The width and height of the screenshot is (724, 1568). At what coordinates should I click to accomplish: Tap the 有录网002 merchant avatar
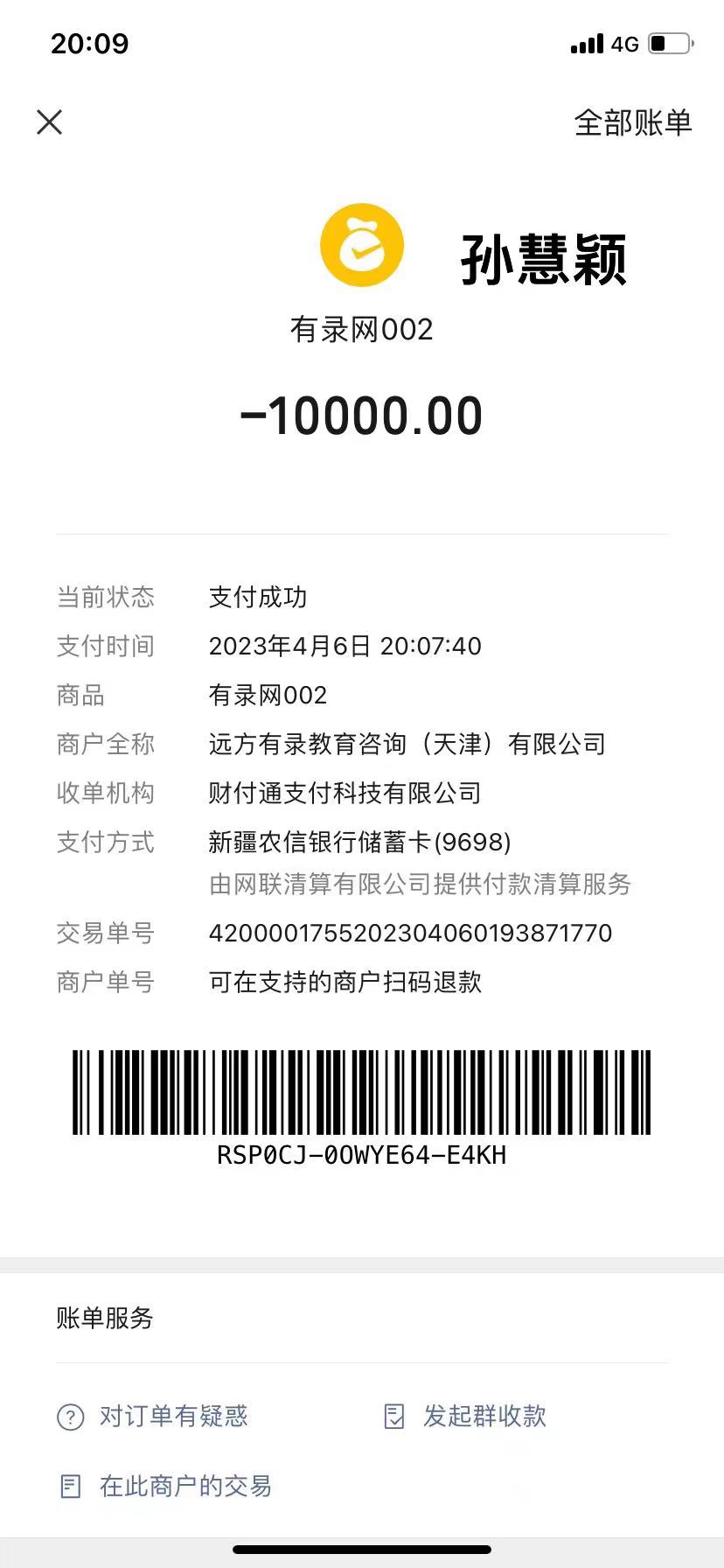coord(362,246)
